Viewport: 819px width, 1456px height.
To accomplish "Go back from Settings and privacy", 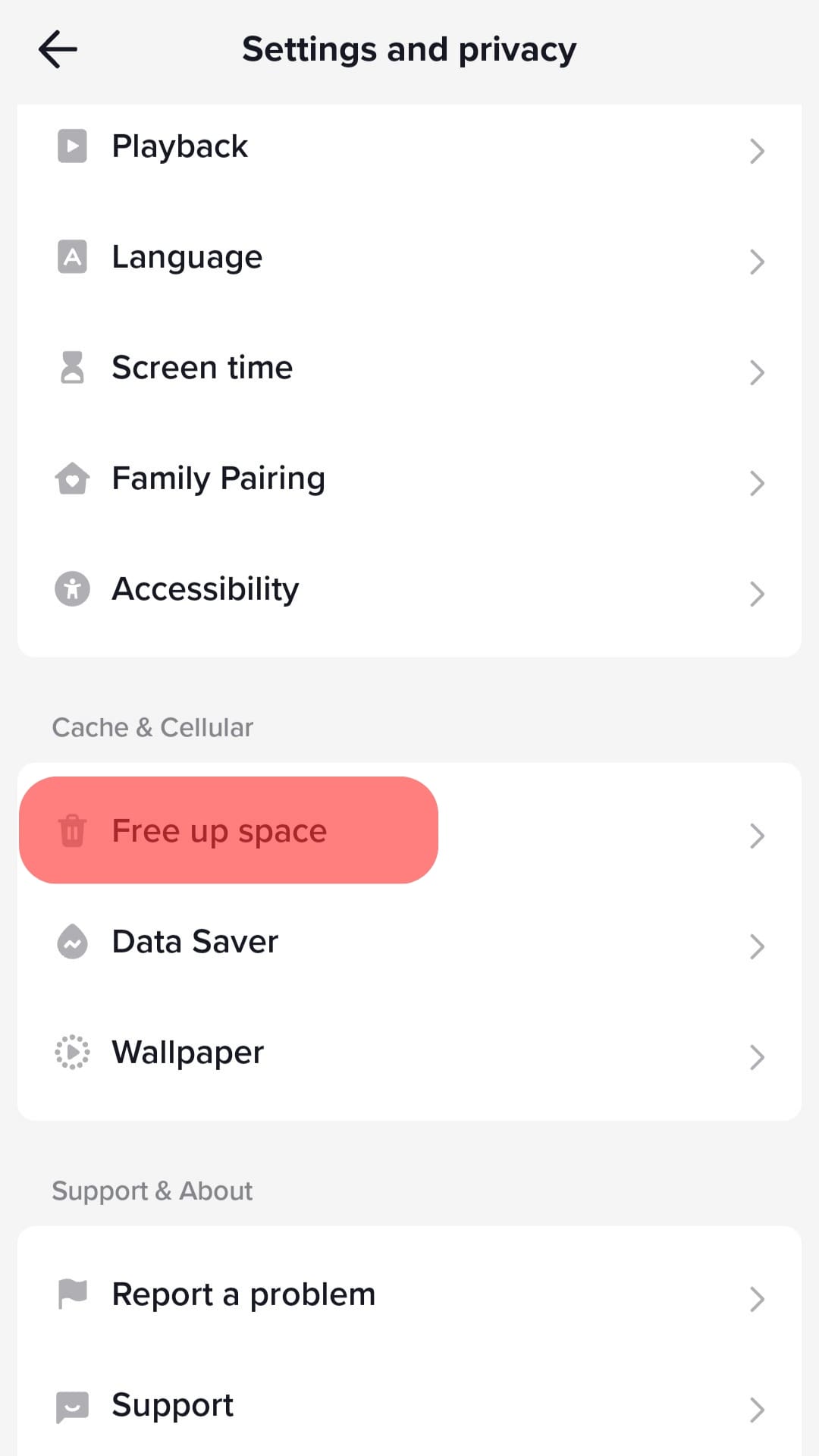I will click(58, 50).
